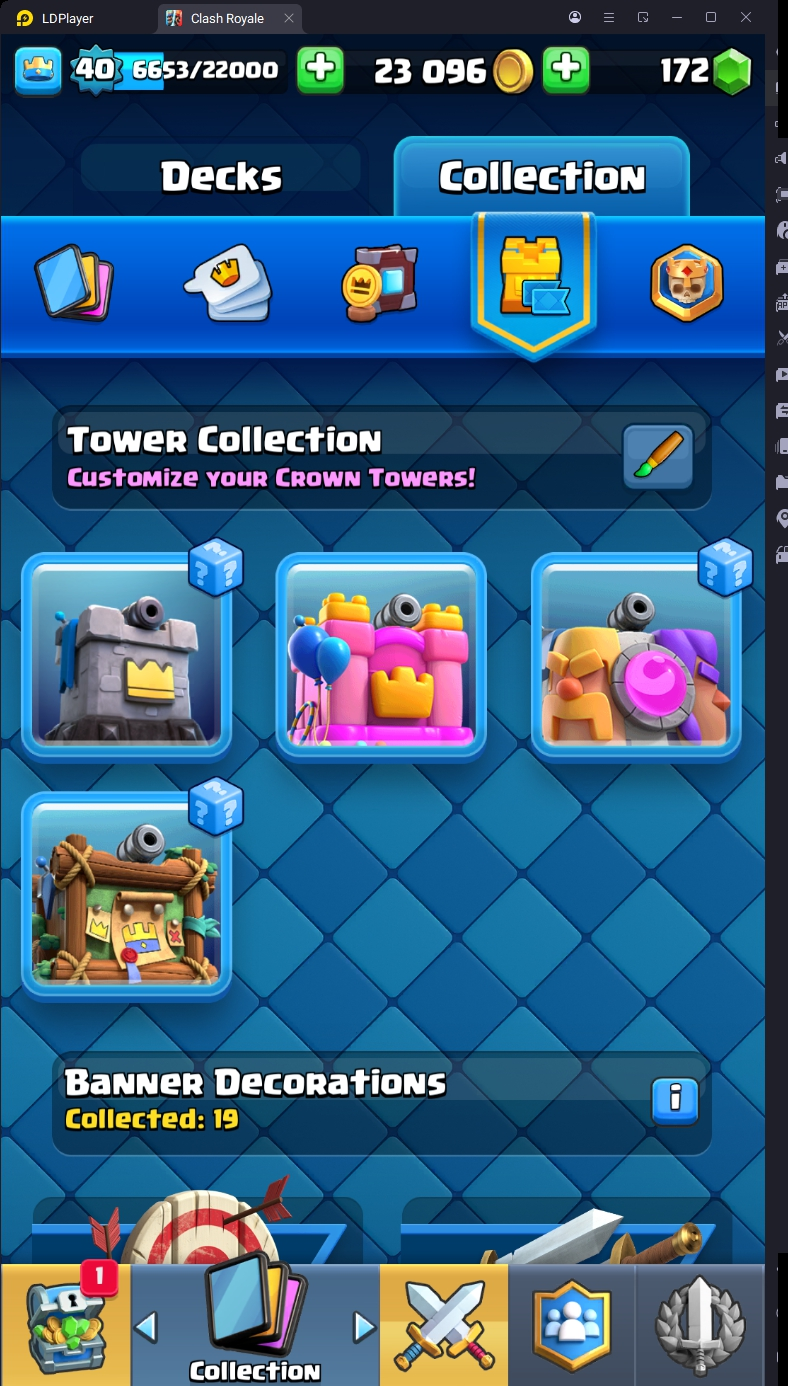Open the book of cards tab
The width and height of the screenshot is (788, 1386).
pyautogui.click(x=381, y=282)
